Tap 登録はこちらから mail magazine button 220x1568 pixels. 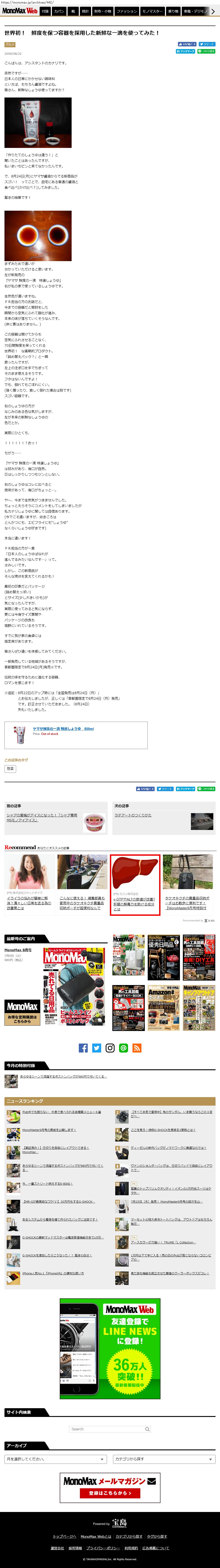110,1492
